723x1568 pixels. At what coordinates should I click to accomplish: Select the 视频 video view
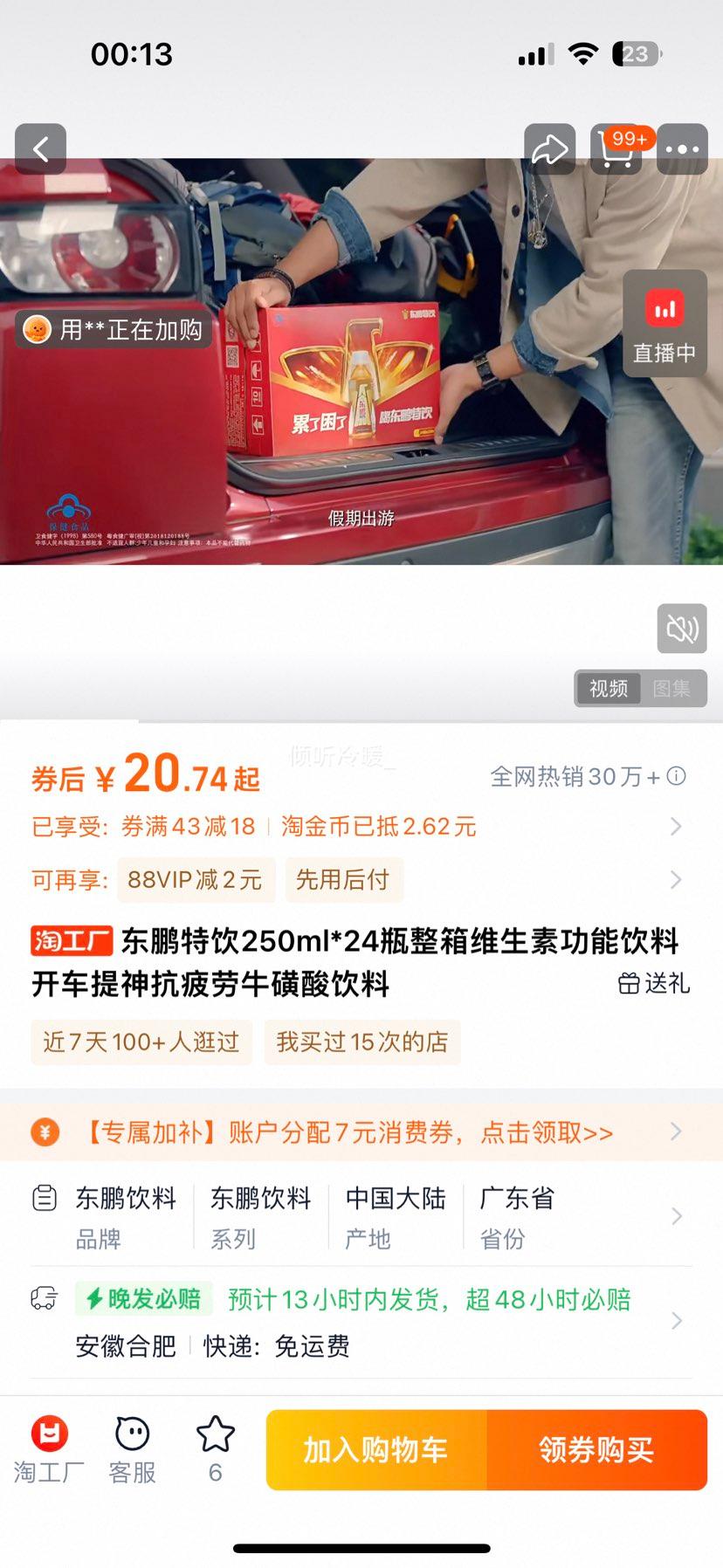pos(609,689)
